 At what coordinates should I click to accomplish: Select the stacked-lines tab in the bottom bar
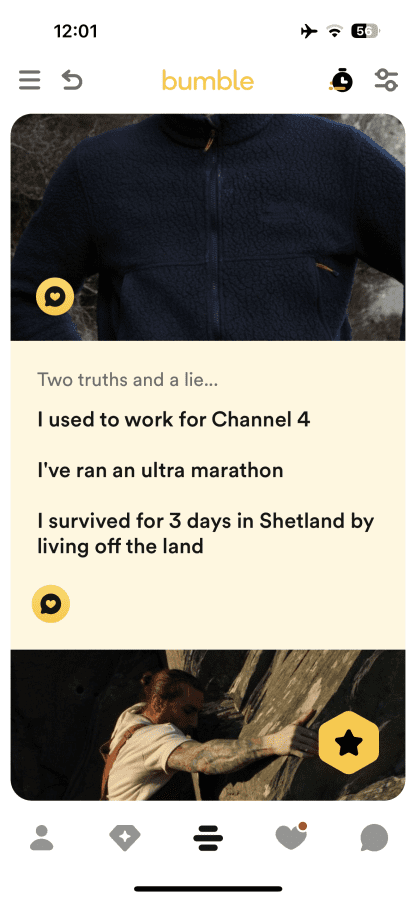click(x=208, y=838)
